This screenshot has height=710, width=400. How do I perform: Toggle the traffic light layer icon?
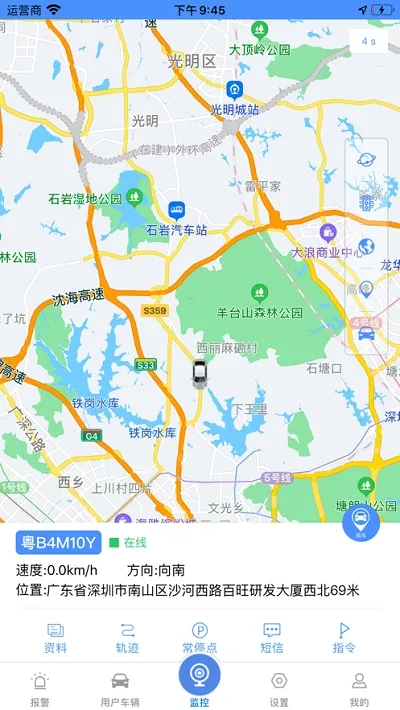coord(366,203)
